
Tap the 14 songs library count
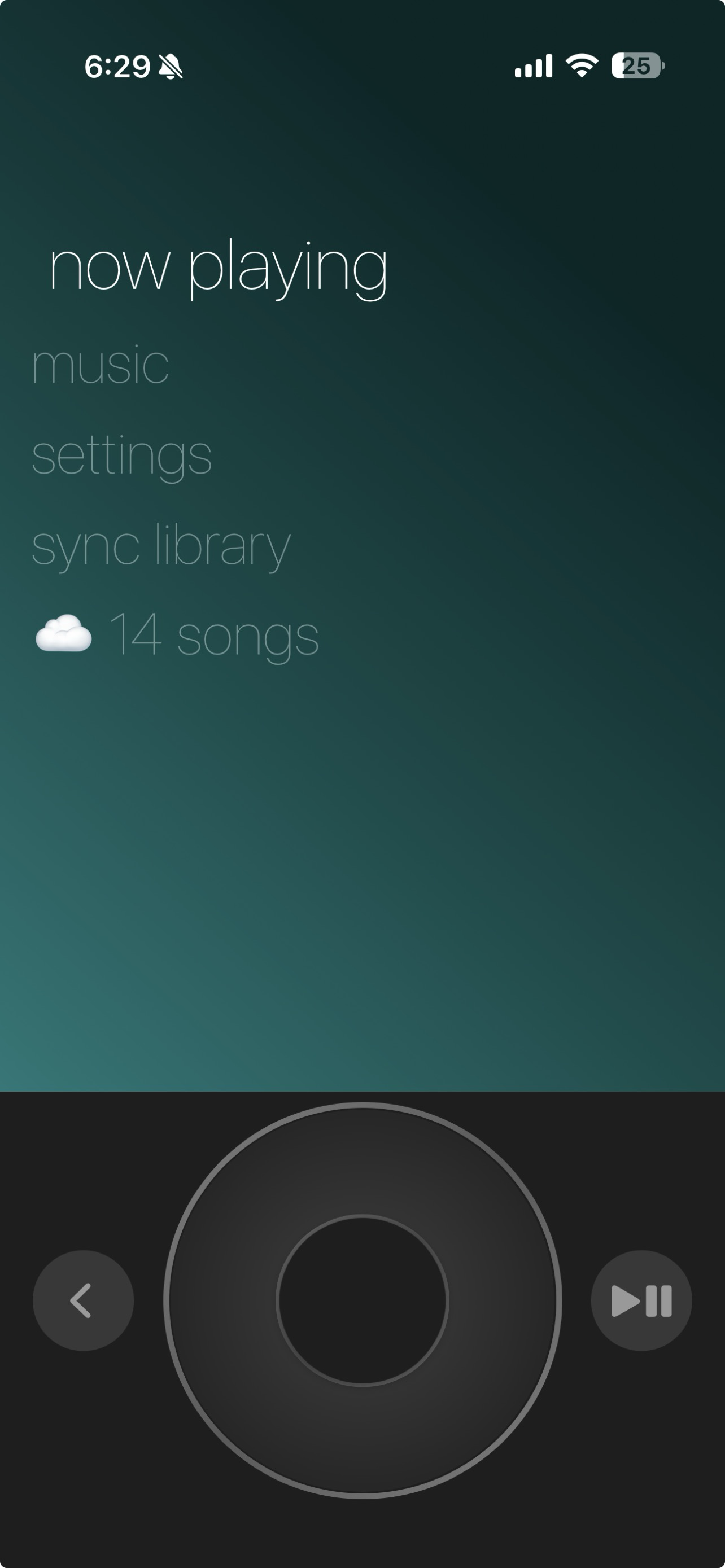(214, 636)
